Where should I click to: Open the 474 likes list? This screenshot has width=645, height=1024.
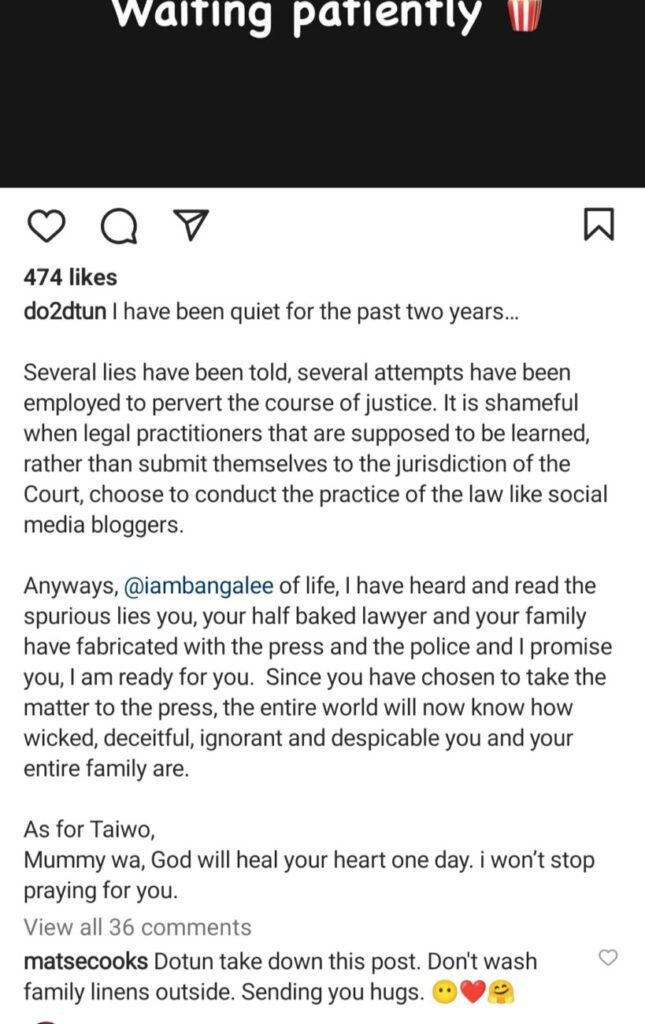tap(70, 278)
